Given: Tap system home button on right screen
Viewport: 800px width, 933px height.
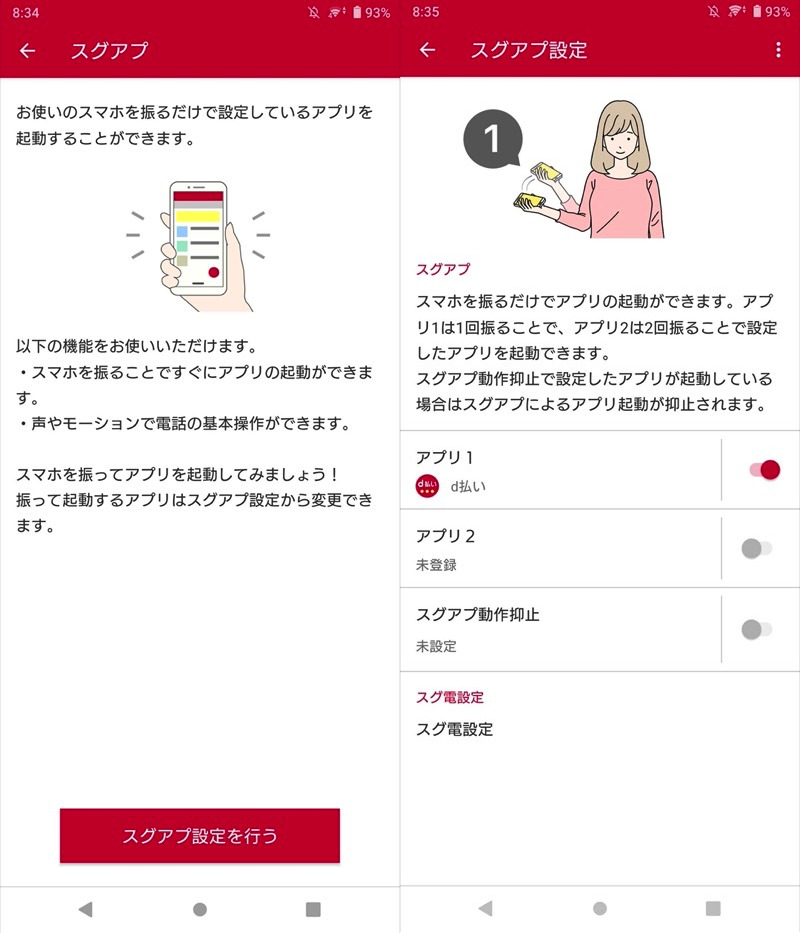Looking at the screenshot, I should pos(600,909).
